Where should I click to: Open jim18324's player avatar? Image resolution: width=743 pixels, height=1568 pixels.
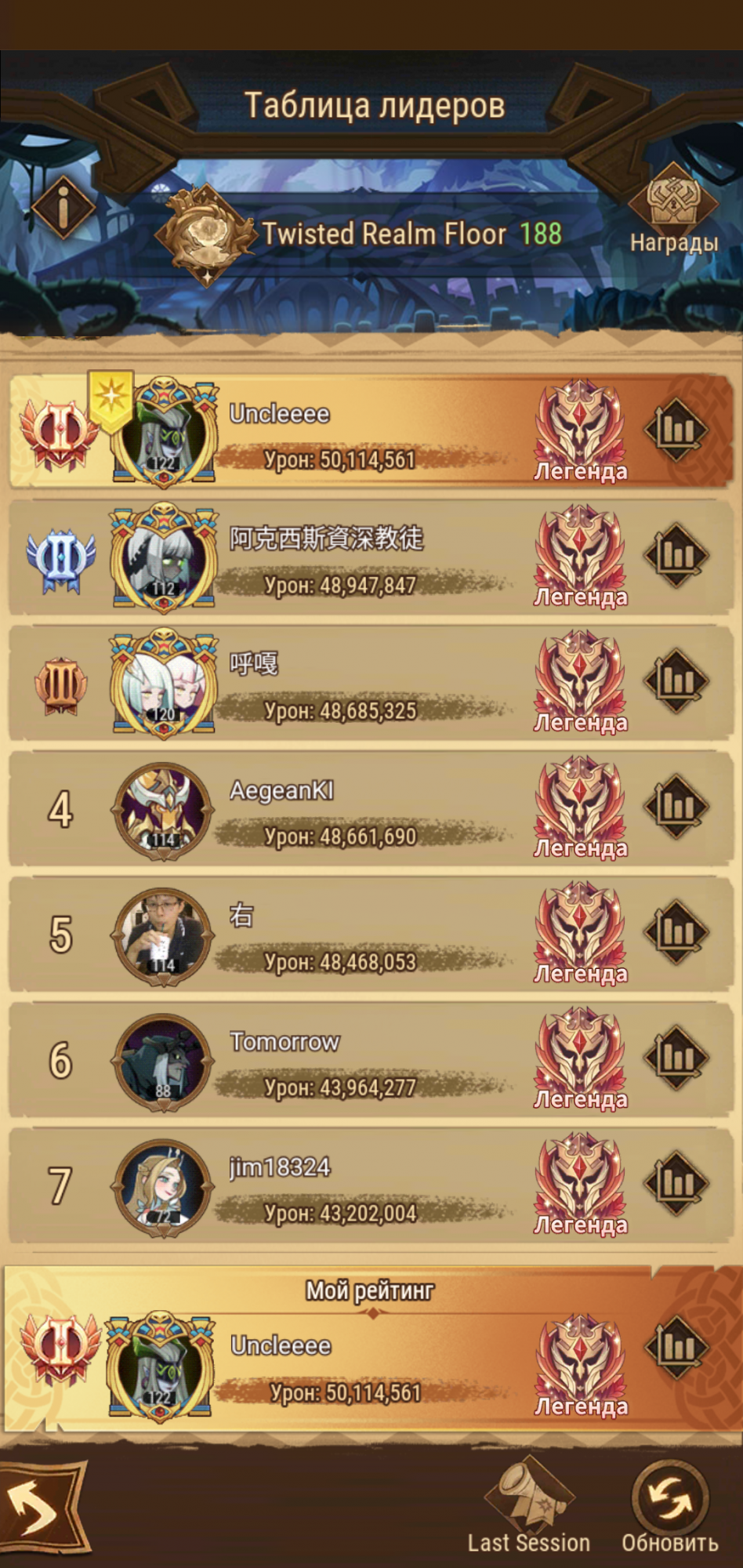click(x=163, y=1186)
